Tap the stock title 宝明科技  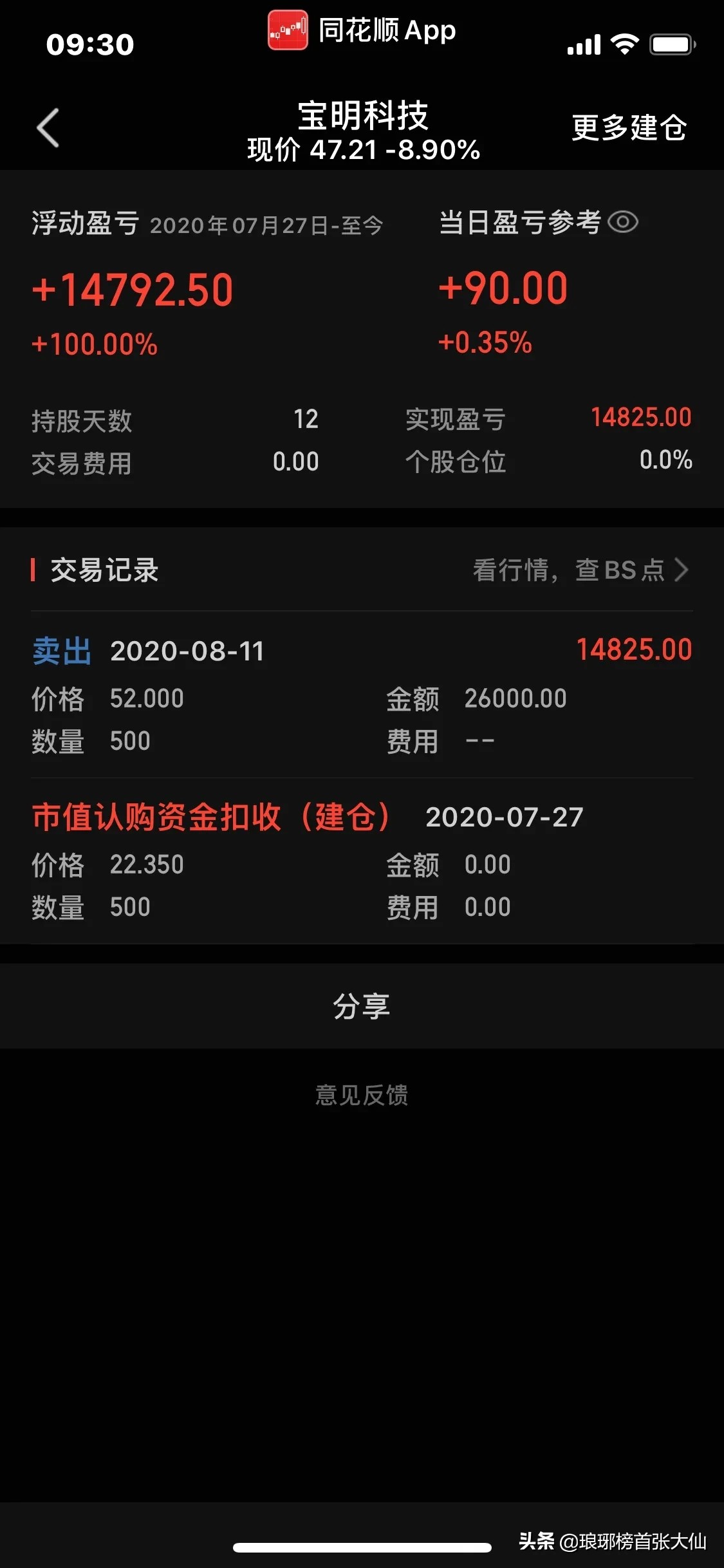click(362, 115)
